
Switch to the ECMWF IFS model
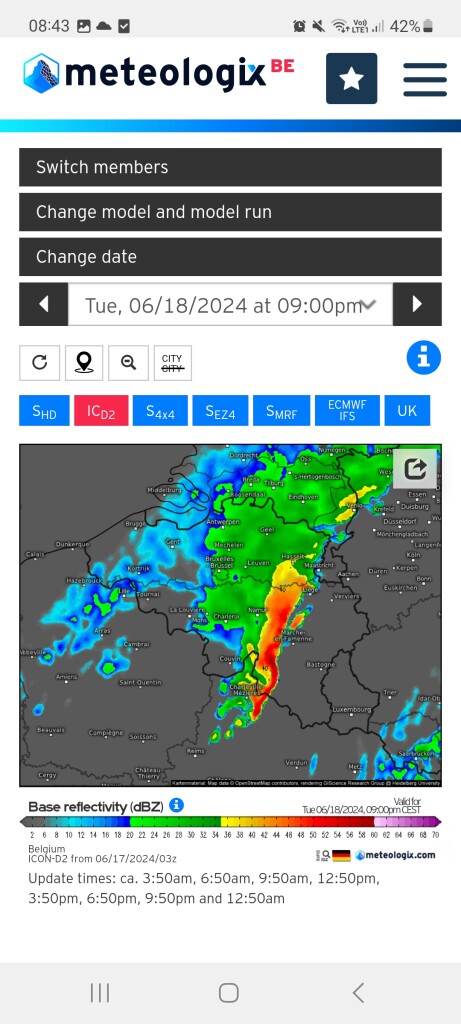coord(347,411)
